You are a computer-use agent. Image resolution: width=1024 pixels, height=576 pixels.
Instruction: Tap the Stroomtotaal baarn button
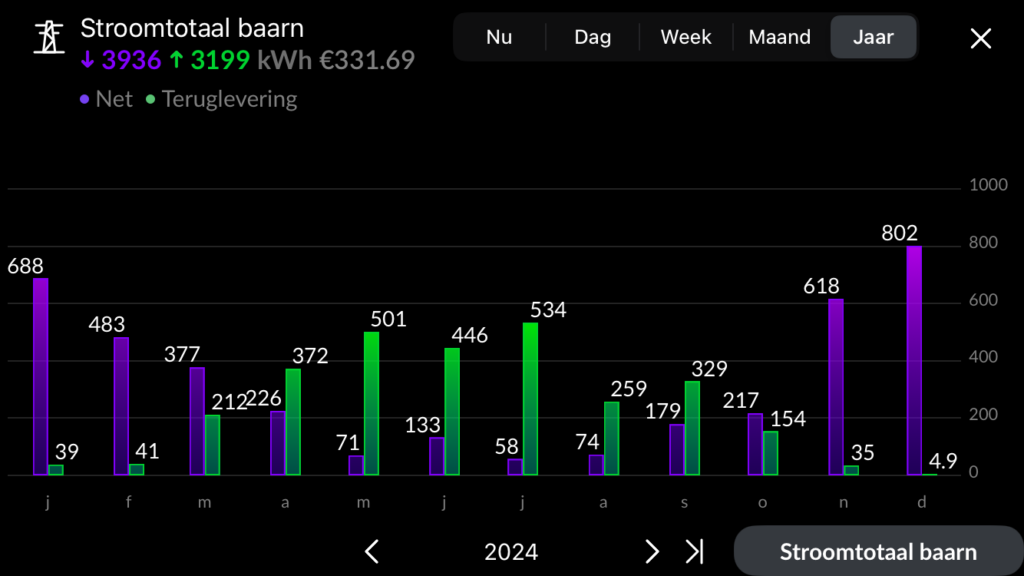(x=878, y=552)
